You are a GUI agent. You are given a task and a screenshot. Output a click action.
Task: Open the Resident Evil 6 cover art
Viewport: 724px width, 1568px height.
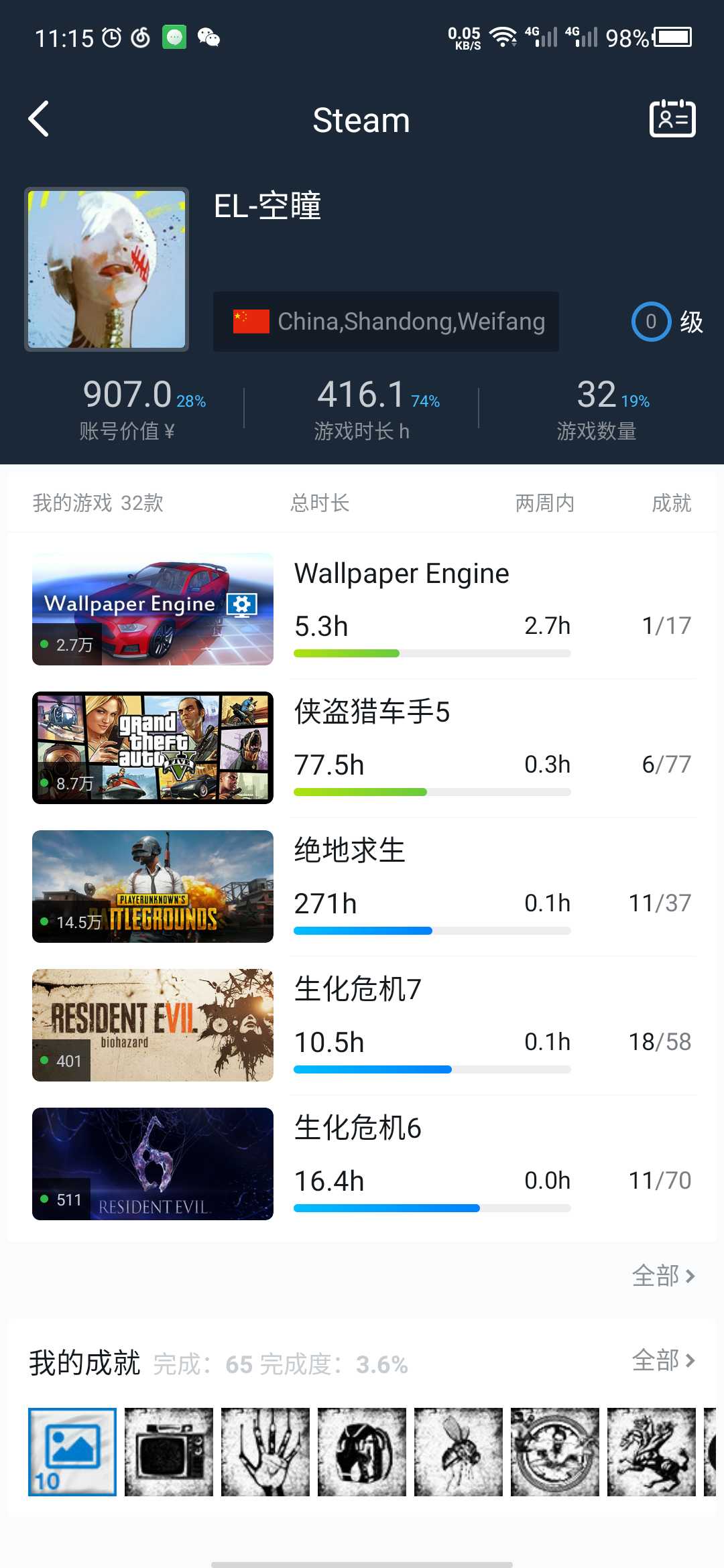(x=152, y=1164)
